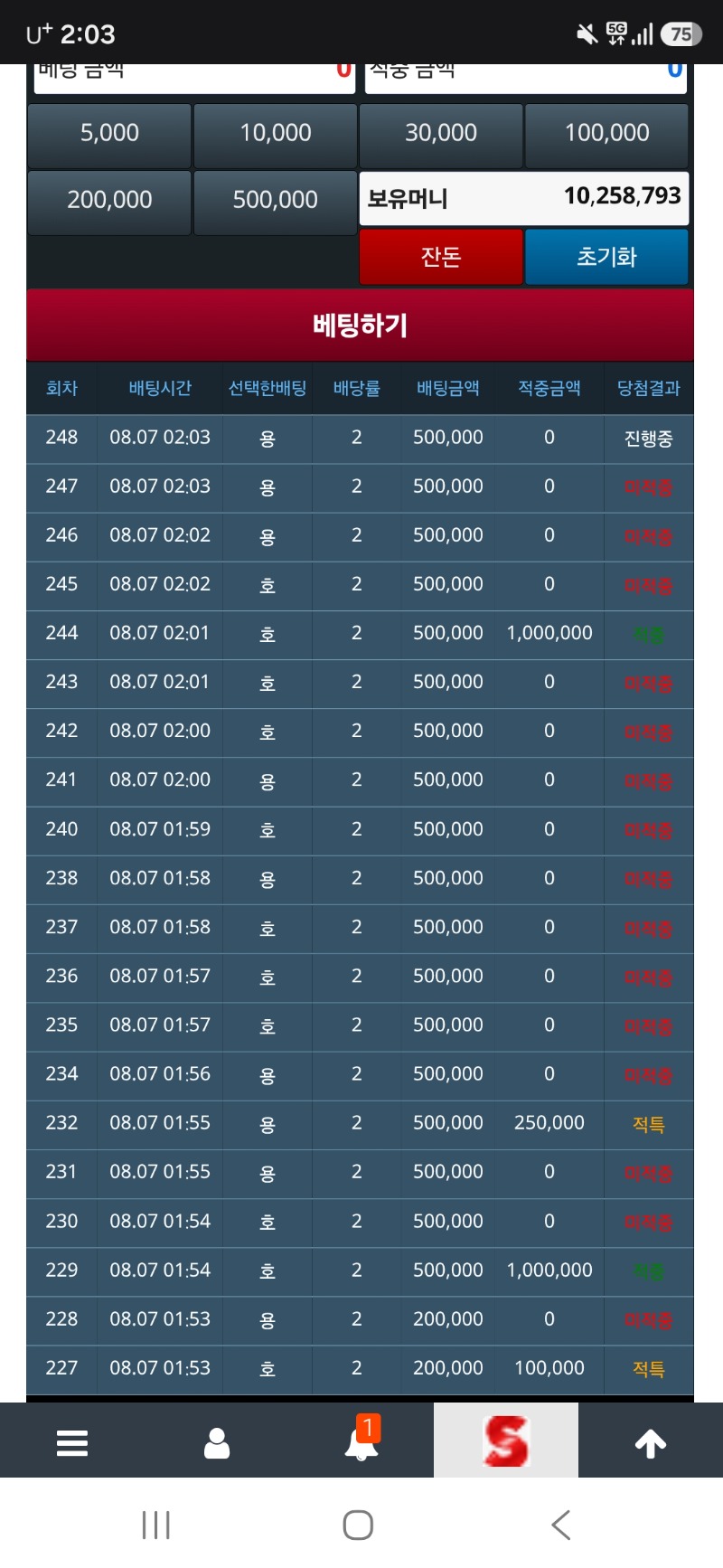Select the 5,000 bet amount button
Screen dimensions: 723x1568
click(109, 134)
